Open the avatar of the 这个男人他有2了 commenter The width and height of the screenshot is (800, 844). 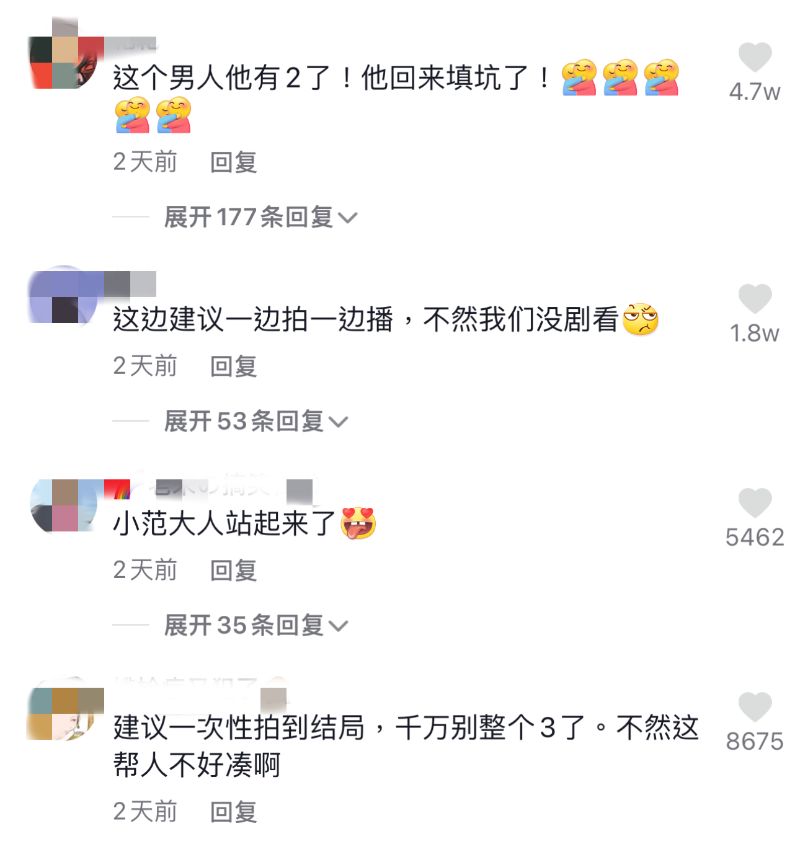(x=66, y=62)
